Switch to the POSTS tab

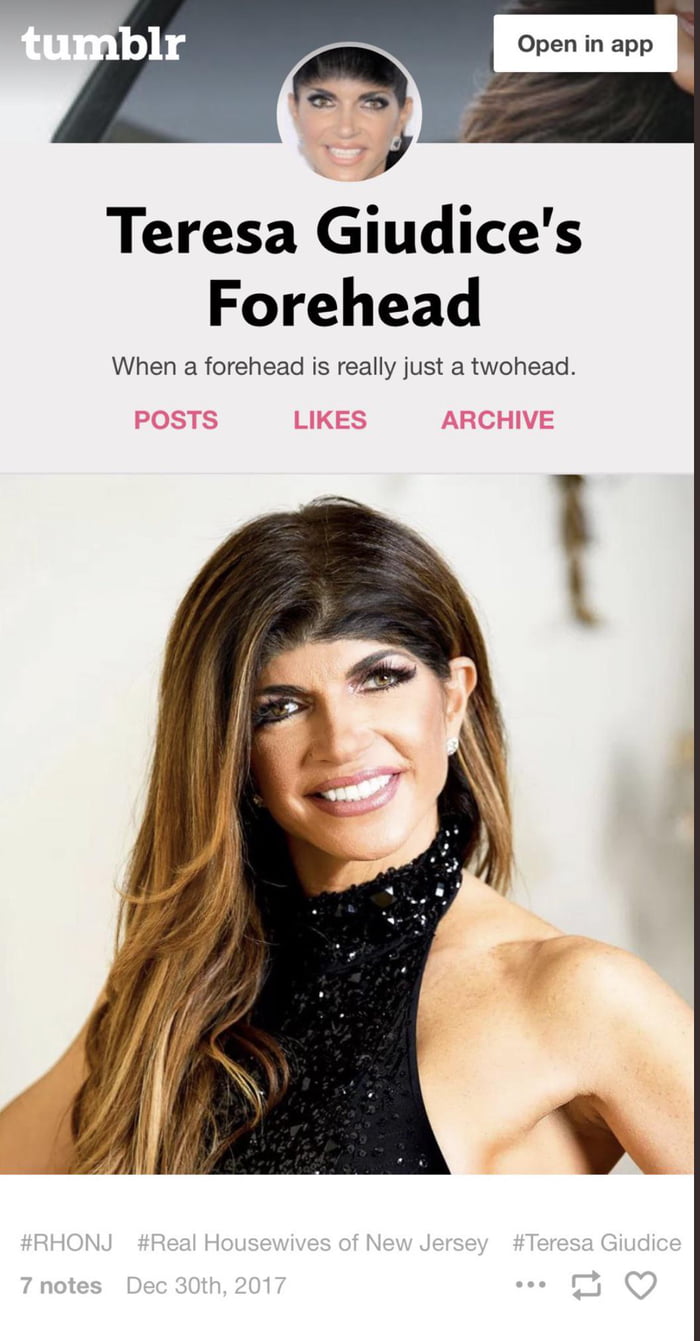point(176,420)
